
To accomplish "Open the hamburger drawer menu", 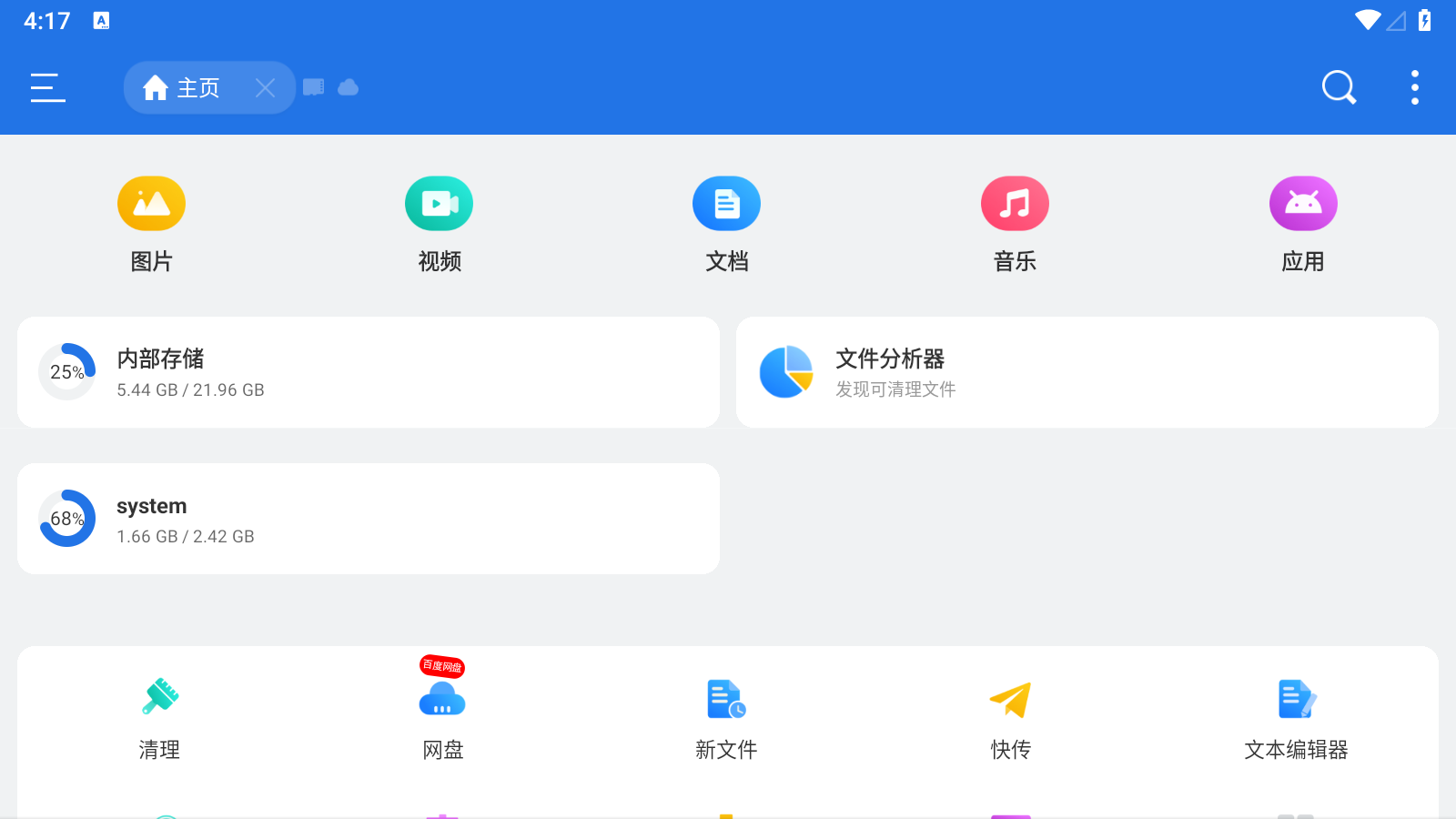I will click(47, 87).
